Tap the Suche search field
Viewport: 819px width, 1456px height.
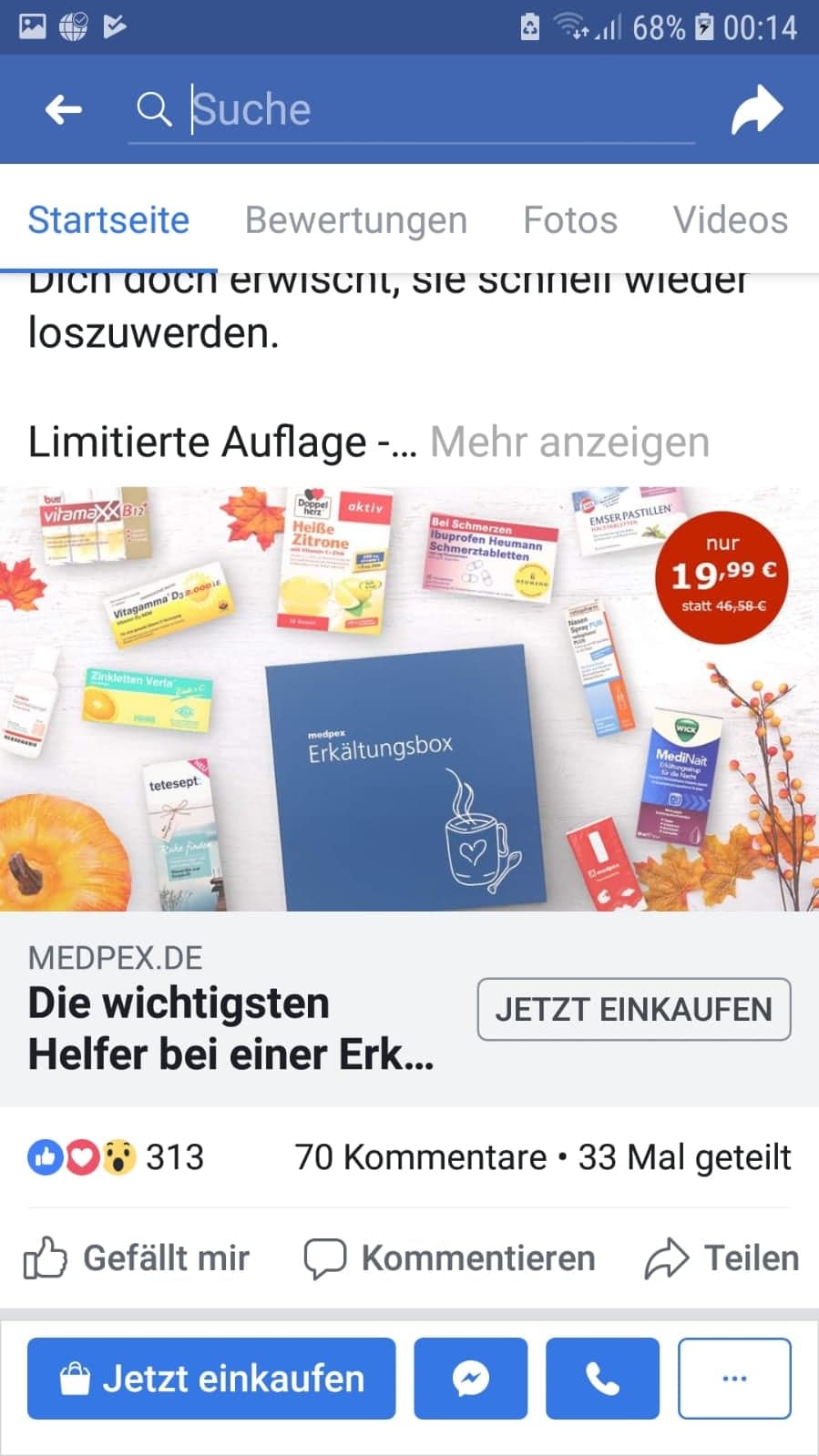[x=410, y=110]
